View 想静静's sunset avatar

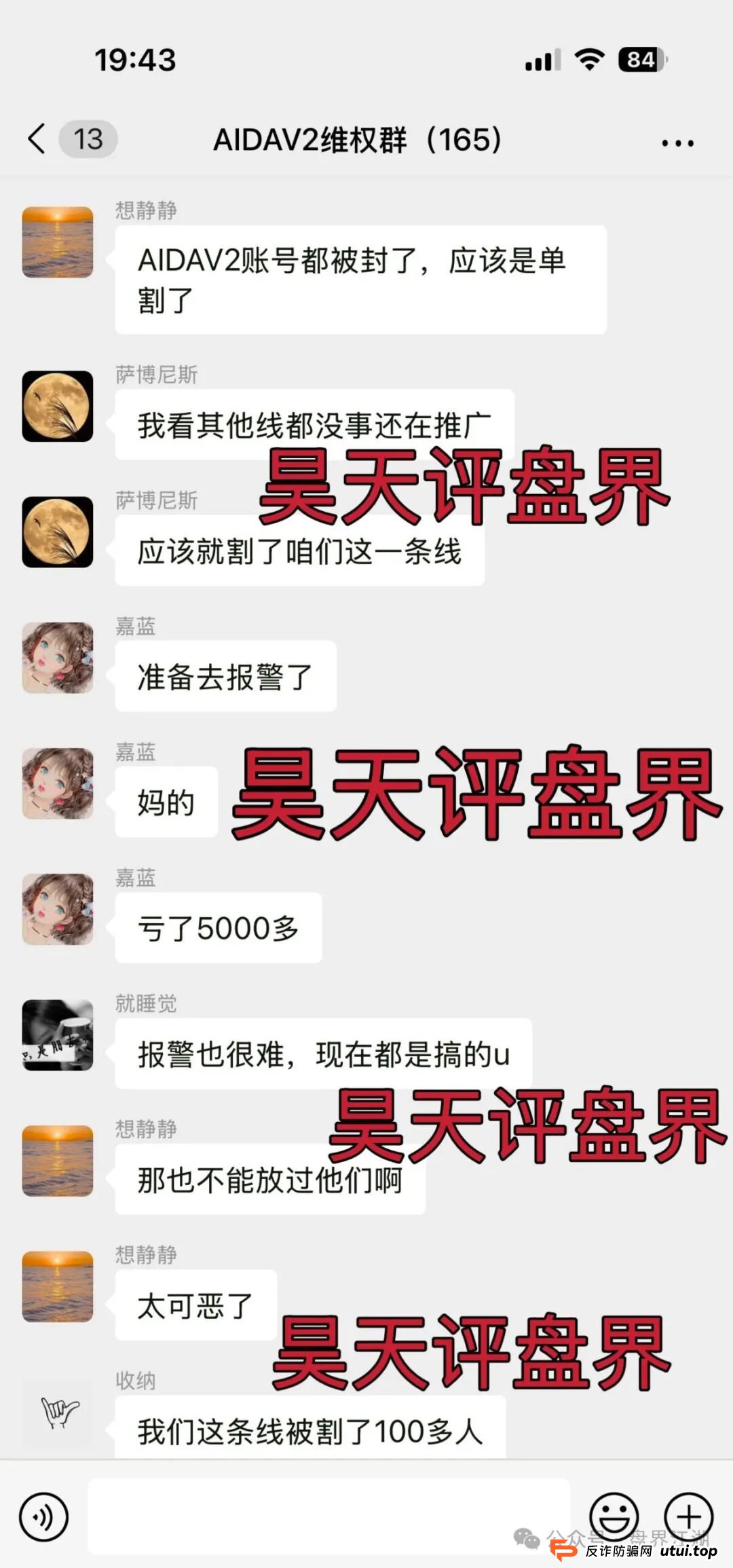[58, 243]
